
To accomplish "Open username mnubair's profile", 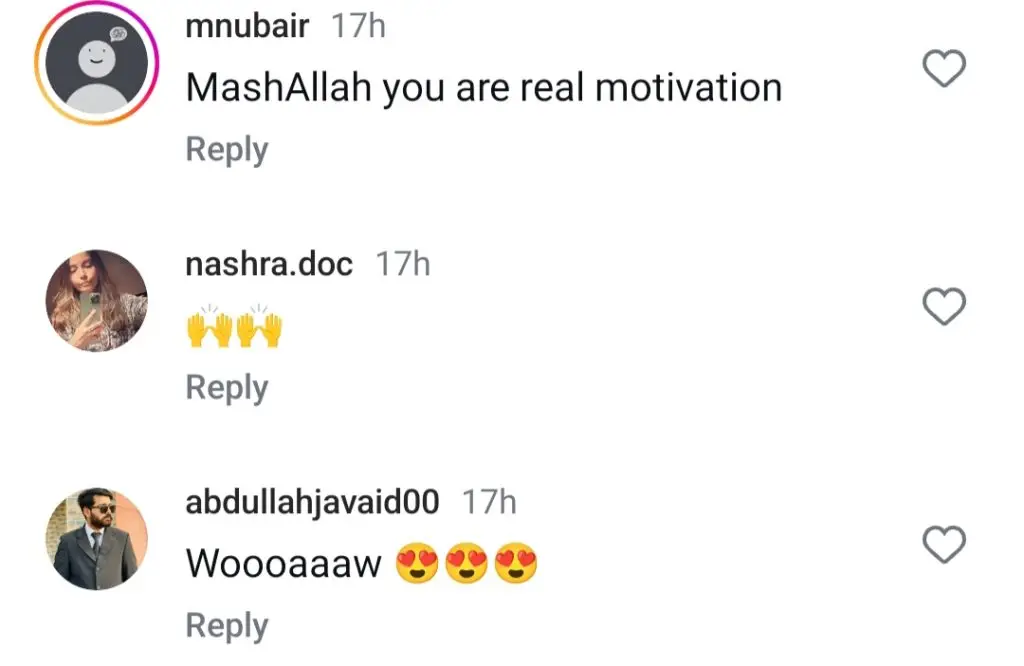I will [x=247, y=27].
